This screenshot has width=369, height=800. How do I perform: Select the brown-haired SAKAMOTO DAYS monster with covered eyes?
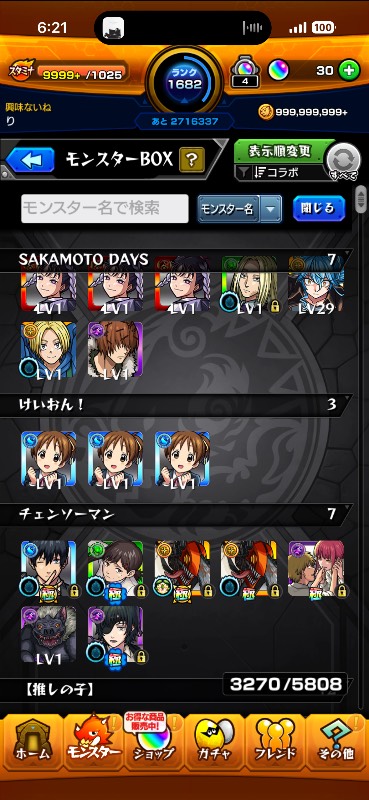[x=115, y=349]
